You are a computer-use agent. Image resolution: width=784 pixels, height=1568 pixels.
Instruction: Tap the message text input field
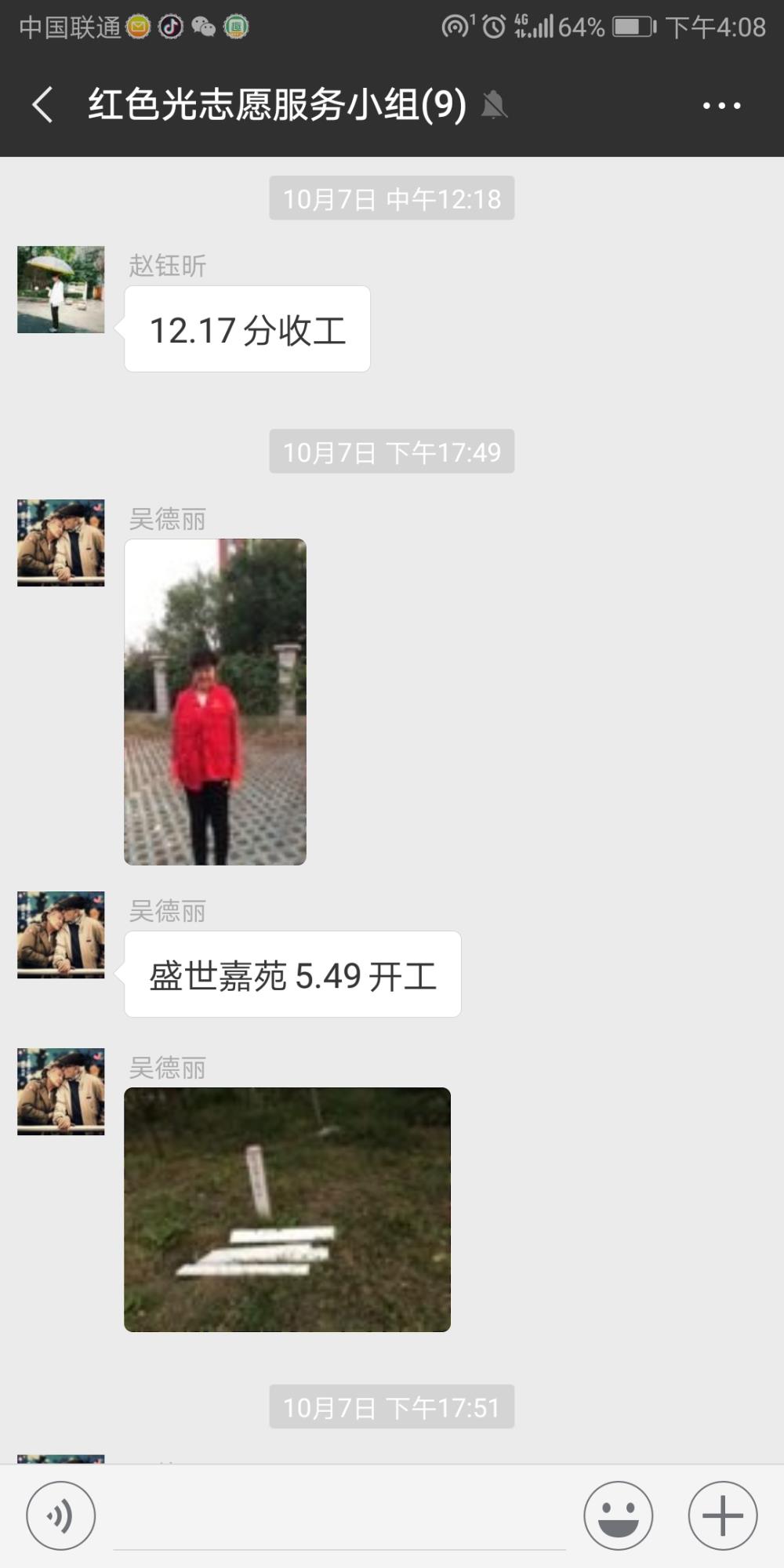pyautogui.click(x=339, y=1517)
